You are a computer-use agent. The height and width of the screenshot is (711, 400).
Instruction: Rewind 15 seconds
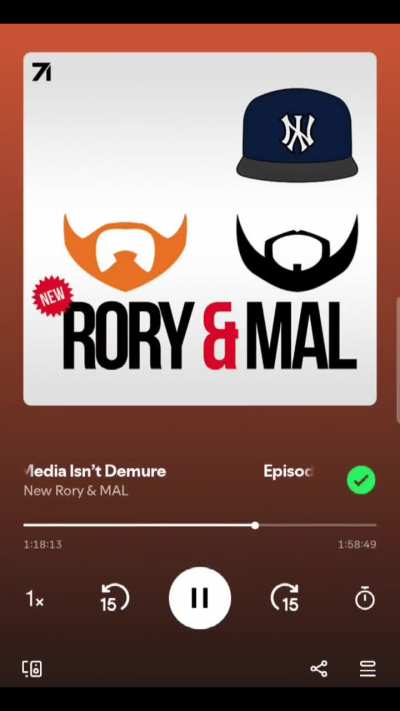(x=114, y=598)
